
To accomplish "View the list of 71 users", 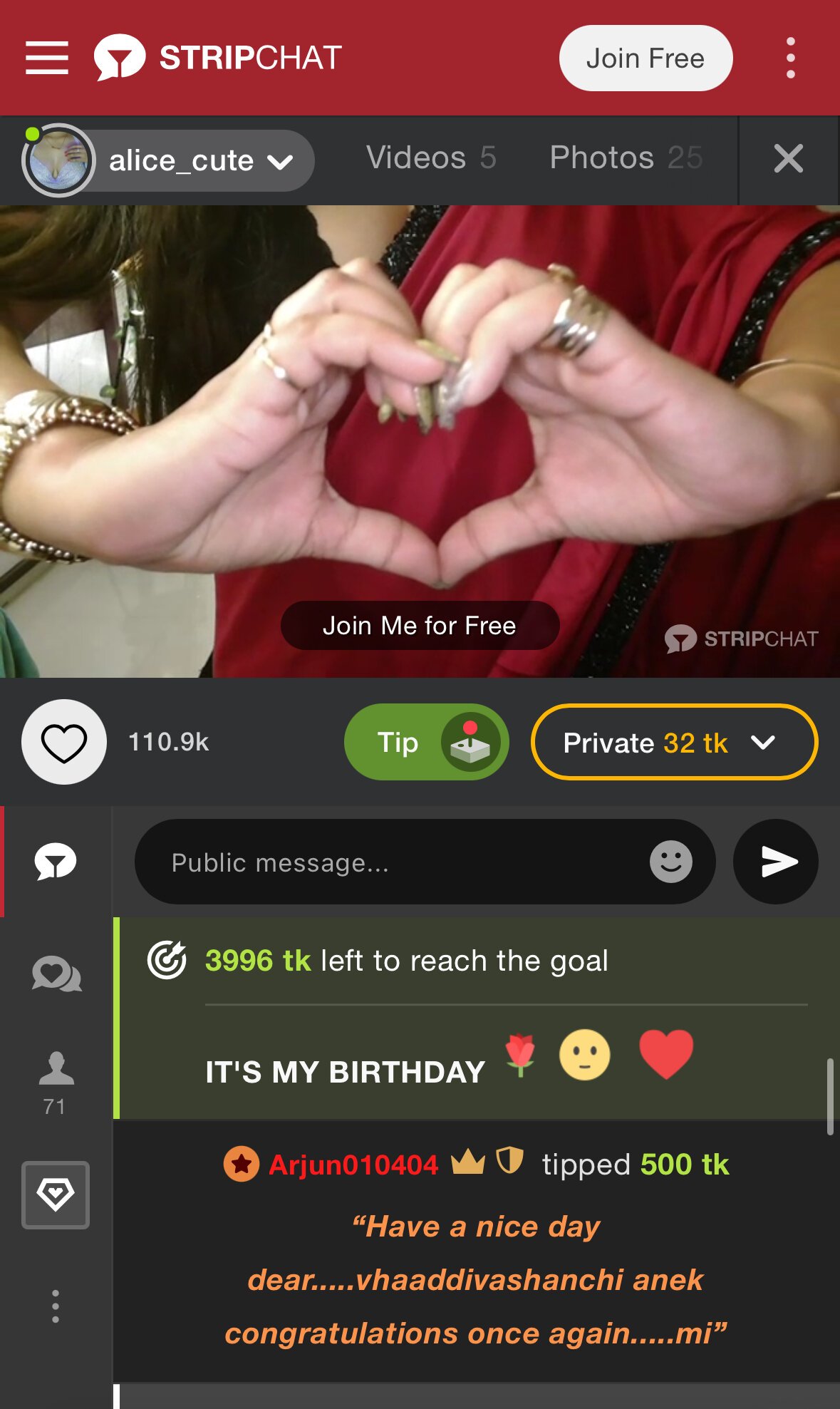I will click(56, 1081).
